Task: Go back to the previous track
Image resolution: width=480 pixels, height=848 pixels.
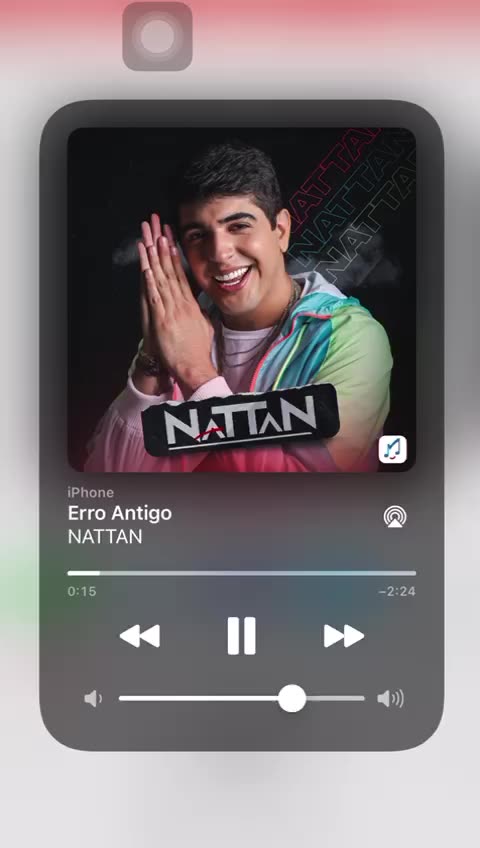Action: tap(139, 636)
